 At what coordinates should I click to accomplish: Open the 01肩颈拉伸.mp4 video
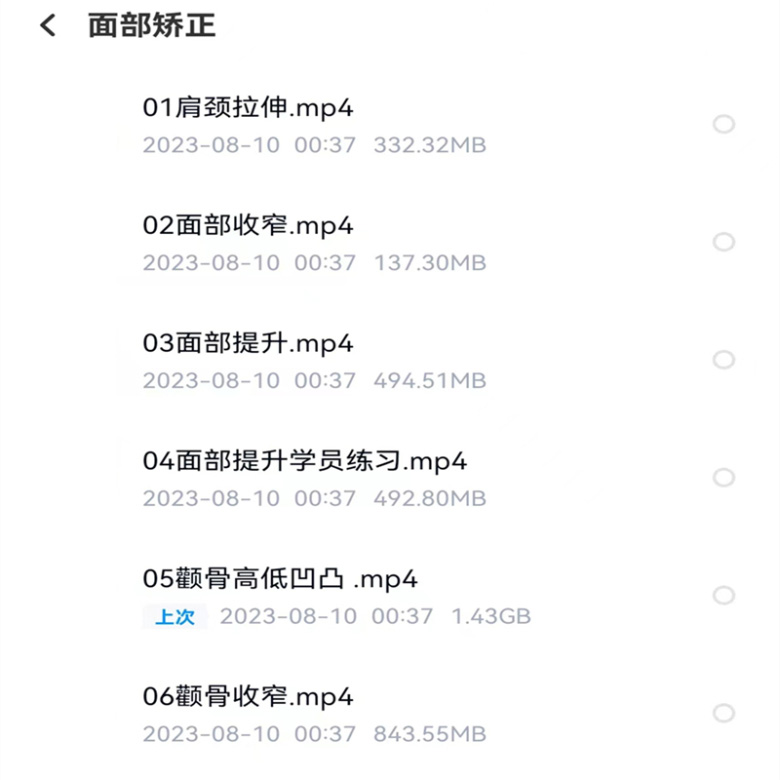[248, 107]
